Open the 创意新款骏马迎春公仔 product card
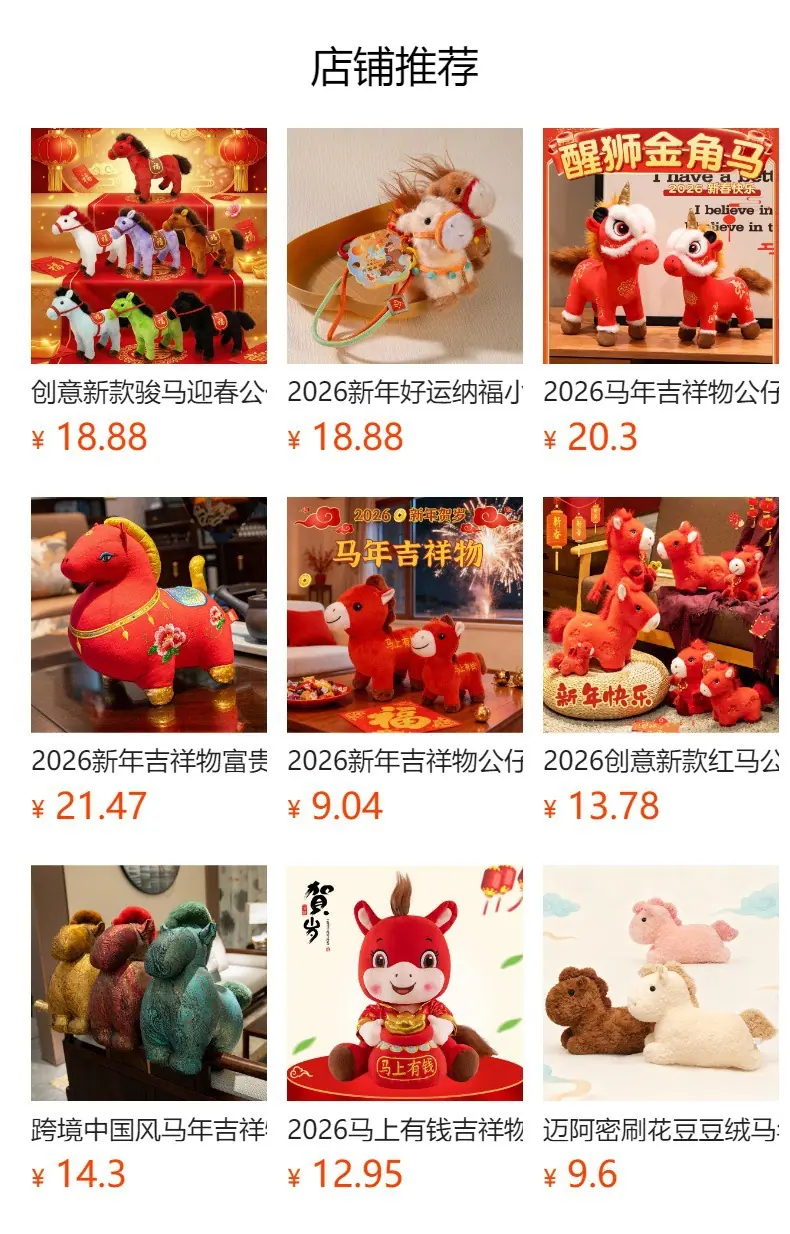 point(149,290)
